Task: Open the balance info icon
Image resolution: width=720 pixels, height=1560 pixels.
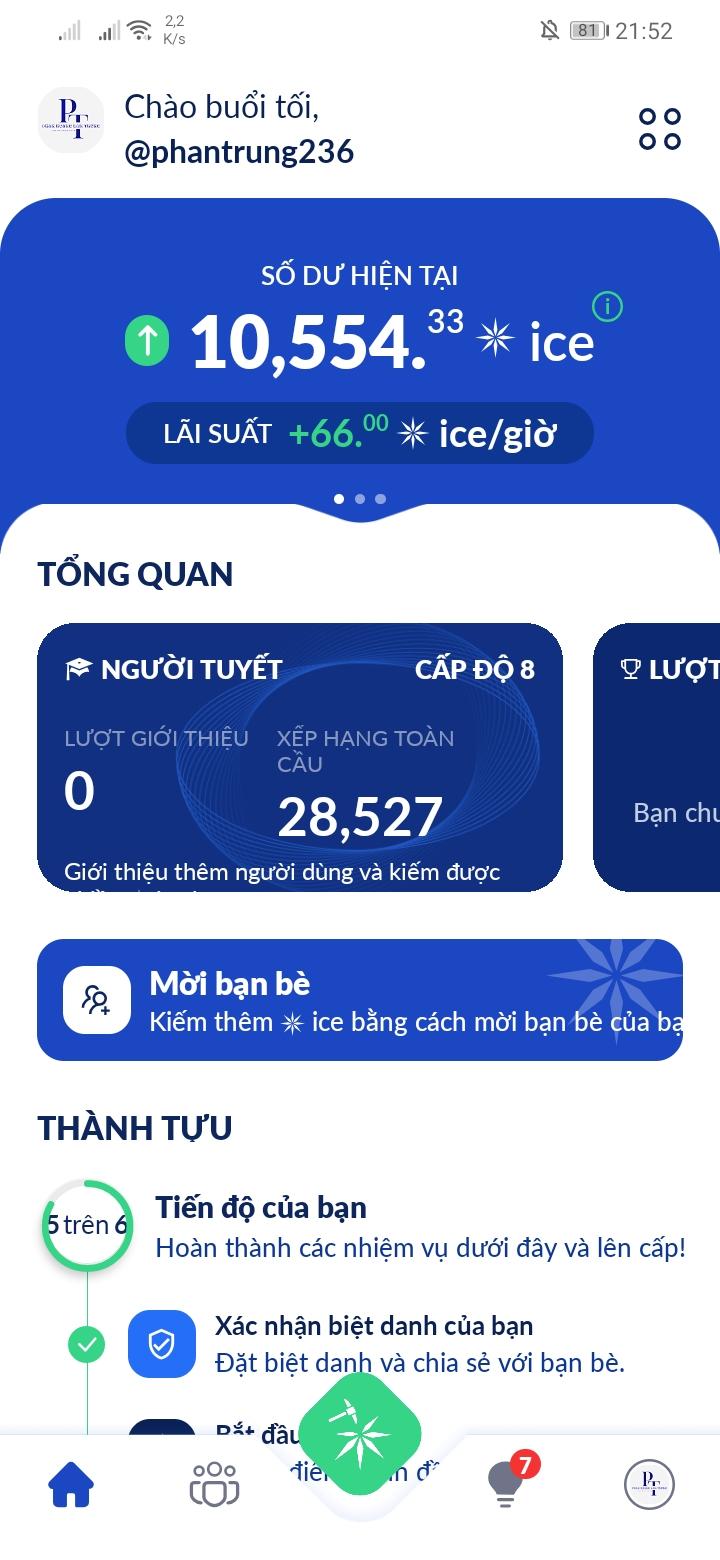Action: point(607,307)
